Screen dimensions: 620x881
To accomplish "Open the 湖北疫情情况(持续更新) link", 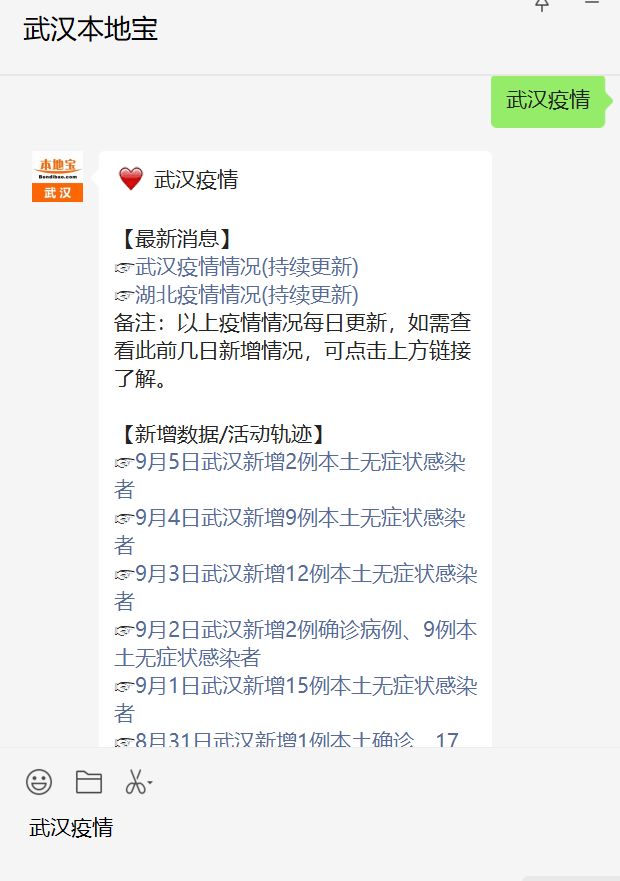I will (246, 295).
